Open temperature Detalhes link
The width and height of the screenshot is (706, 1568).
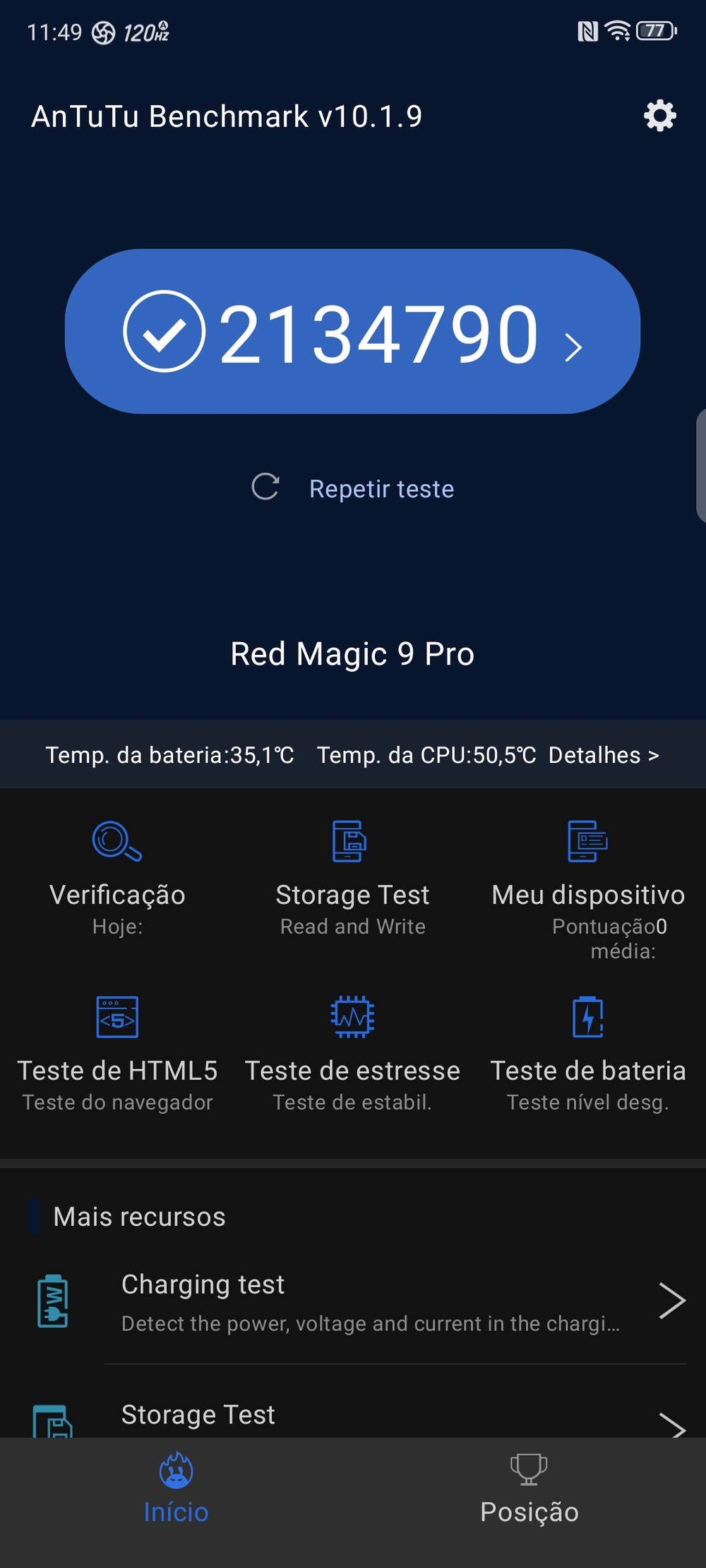point(603,755)
